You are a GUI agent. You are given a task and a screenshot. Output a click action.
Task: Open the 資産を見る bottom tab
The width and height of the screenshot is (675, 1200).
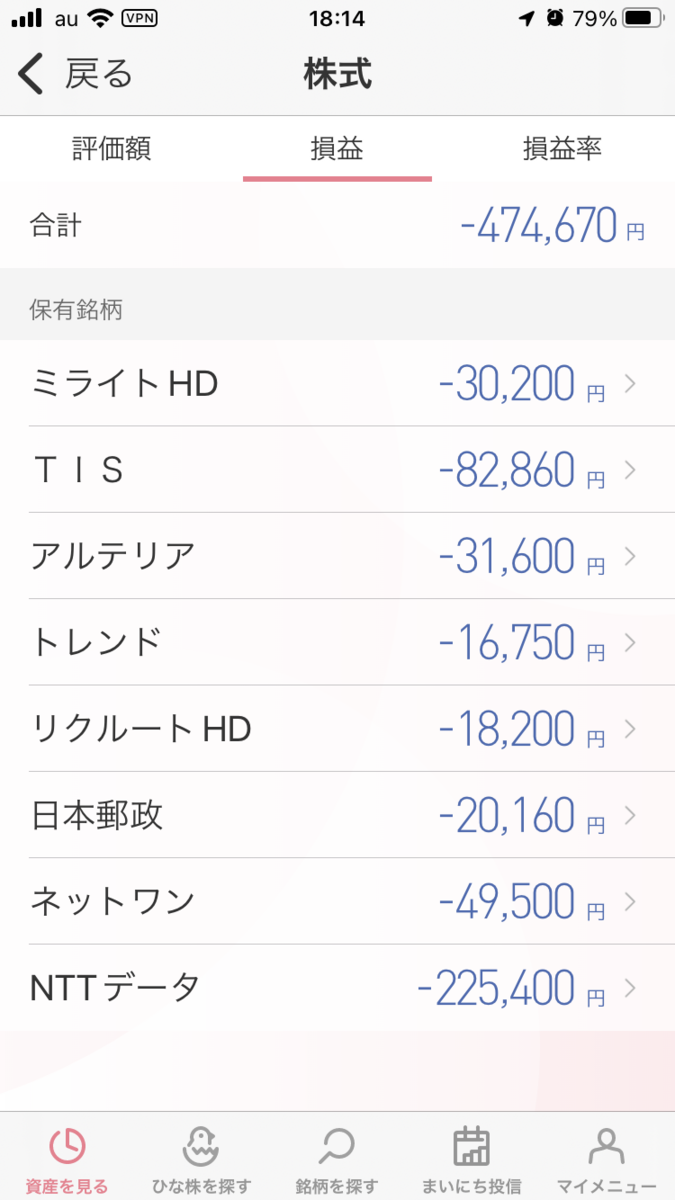(68, 1158)
